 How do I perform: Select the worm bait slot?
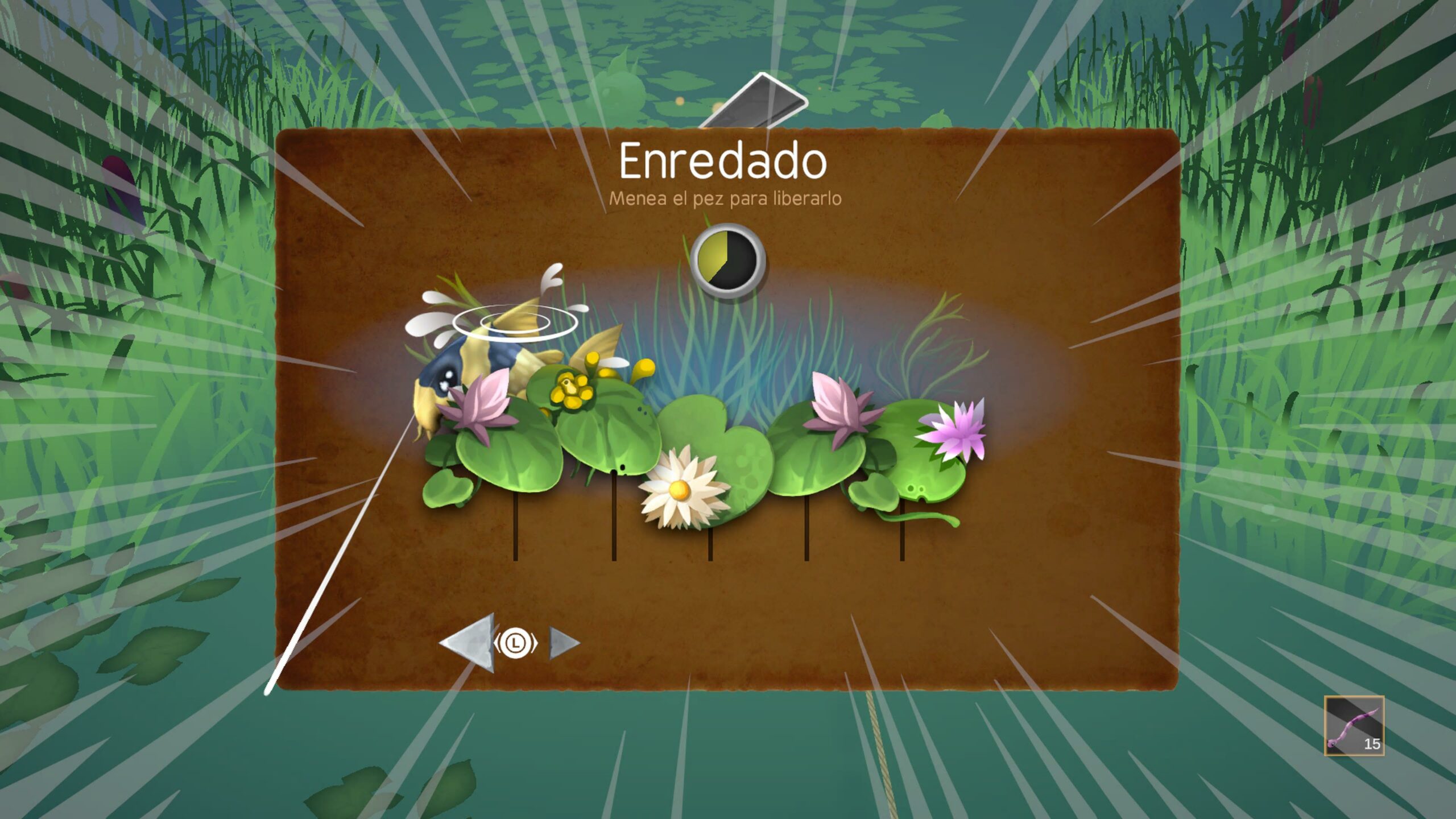1354,726
